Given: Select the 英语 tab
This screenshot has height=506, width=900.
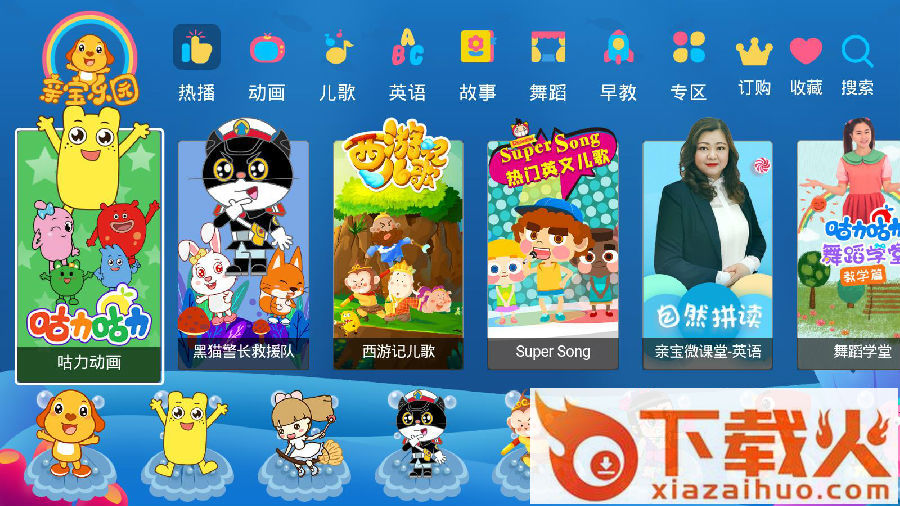Looking at the screenshot, I should [407, 64].
